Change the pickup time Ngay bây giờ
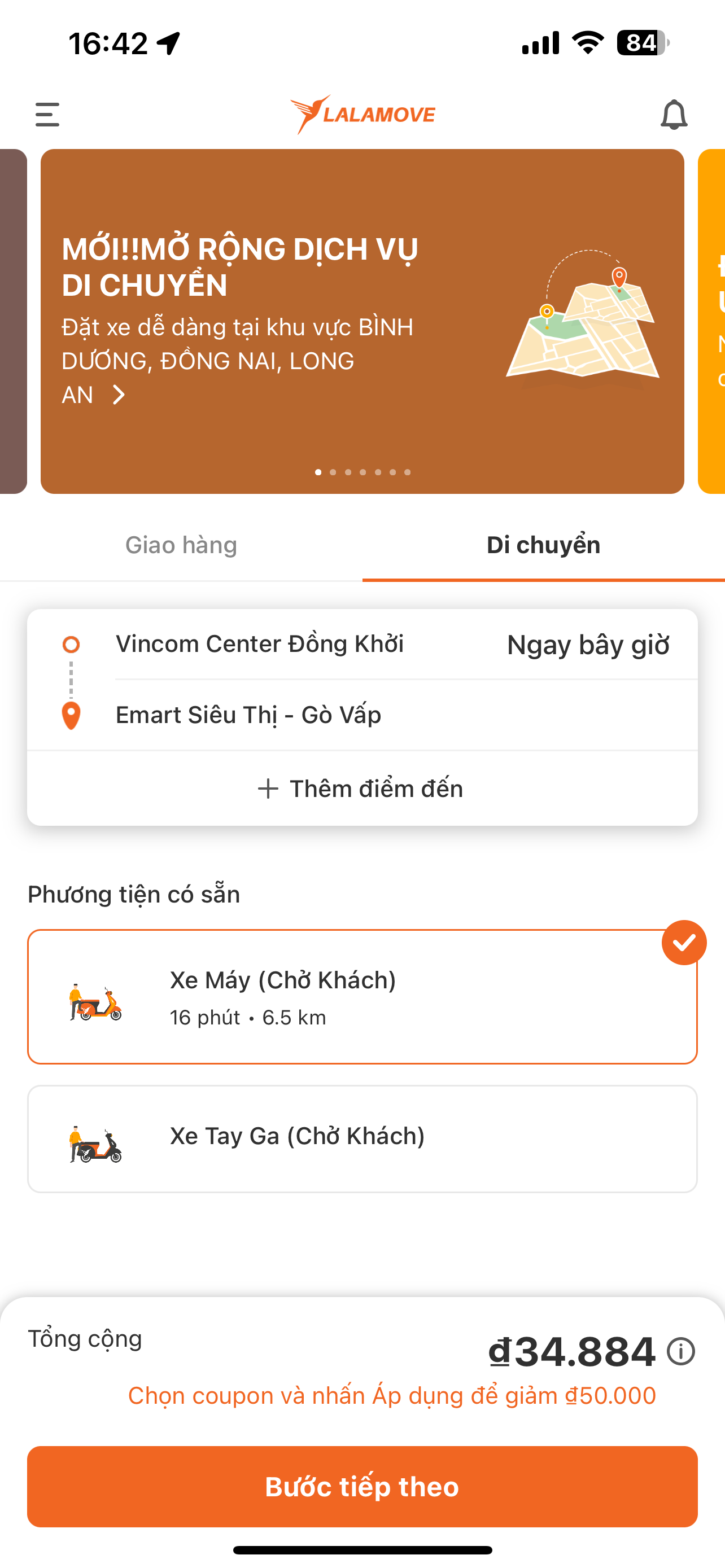 587,645
